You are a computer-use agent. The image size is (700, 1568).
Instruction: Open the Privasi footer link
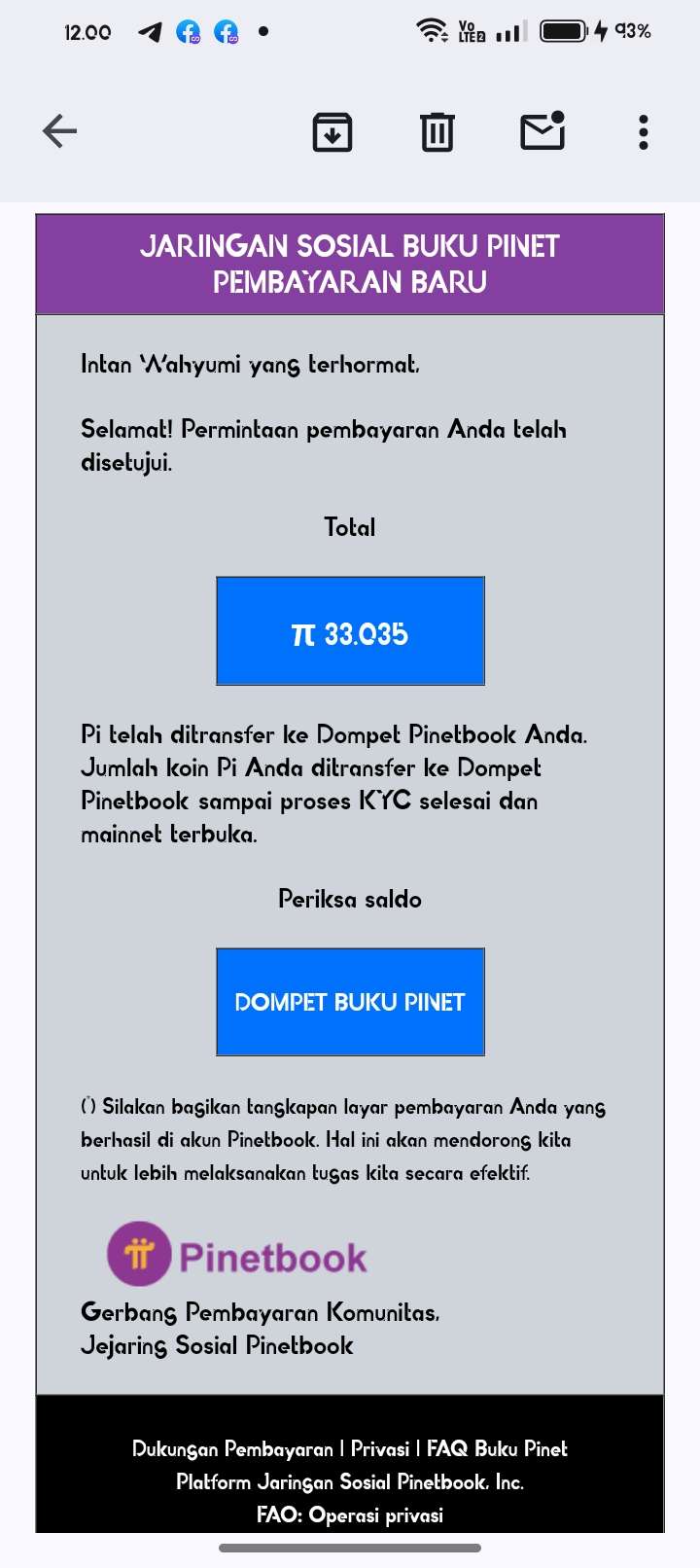point(379,1449)
